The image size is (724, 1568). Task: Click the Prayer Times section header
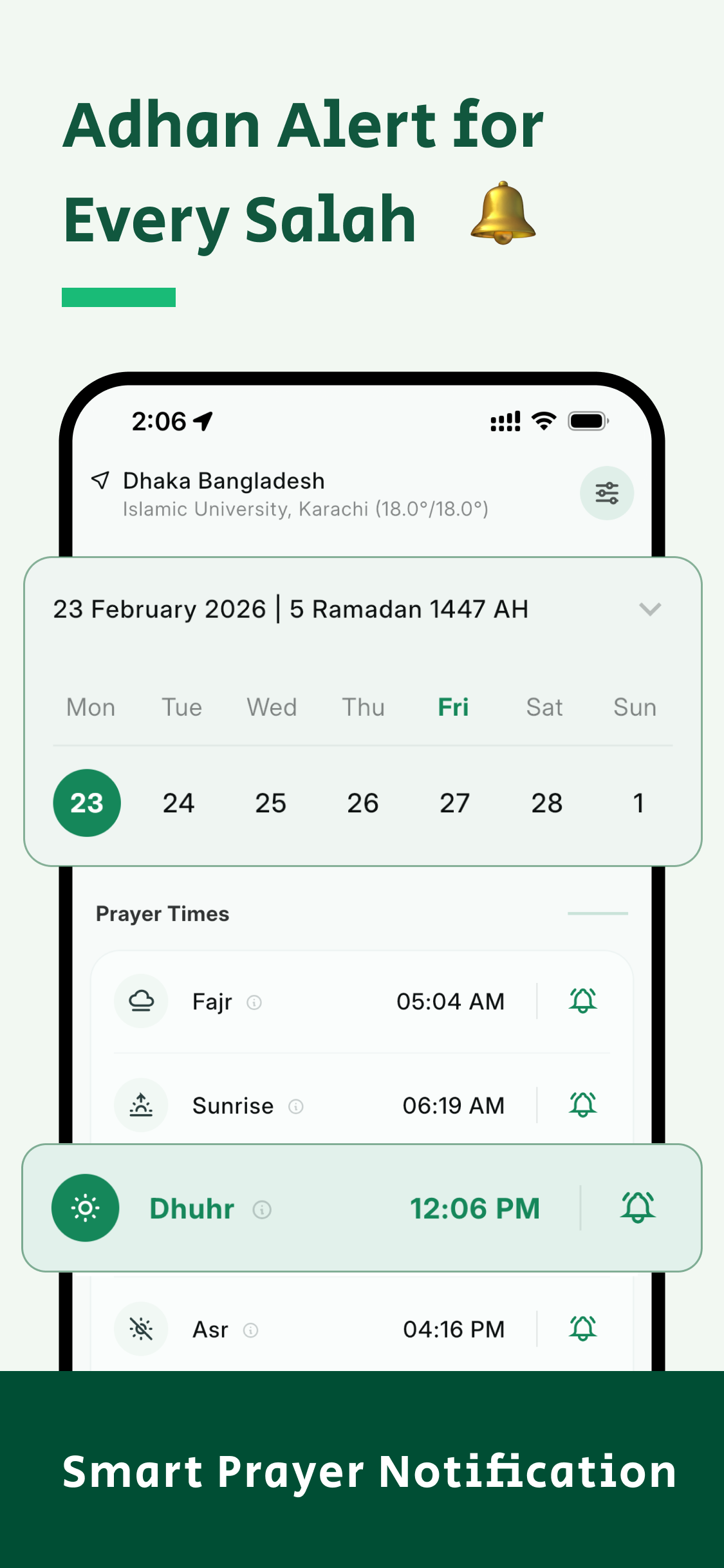(163, 913)
